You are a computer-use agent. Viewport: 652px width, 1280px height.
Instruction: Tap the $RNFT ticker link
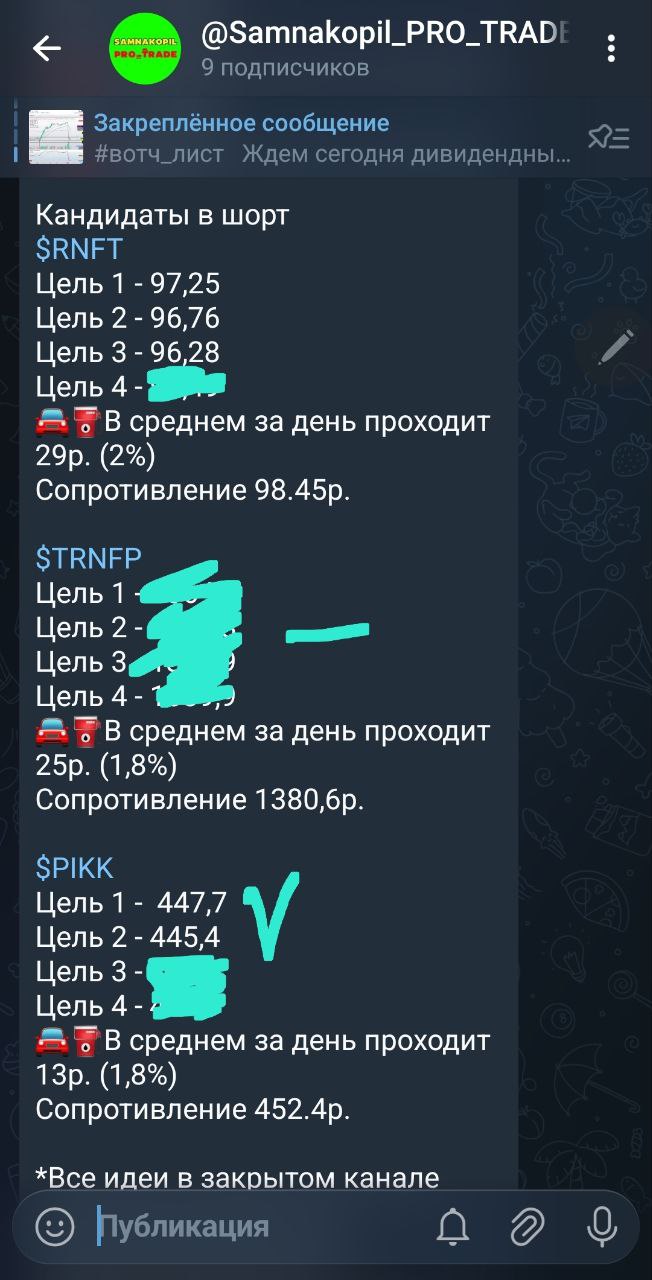pyautogui.click(x=79, y=249)
